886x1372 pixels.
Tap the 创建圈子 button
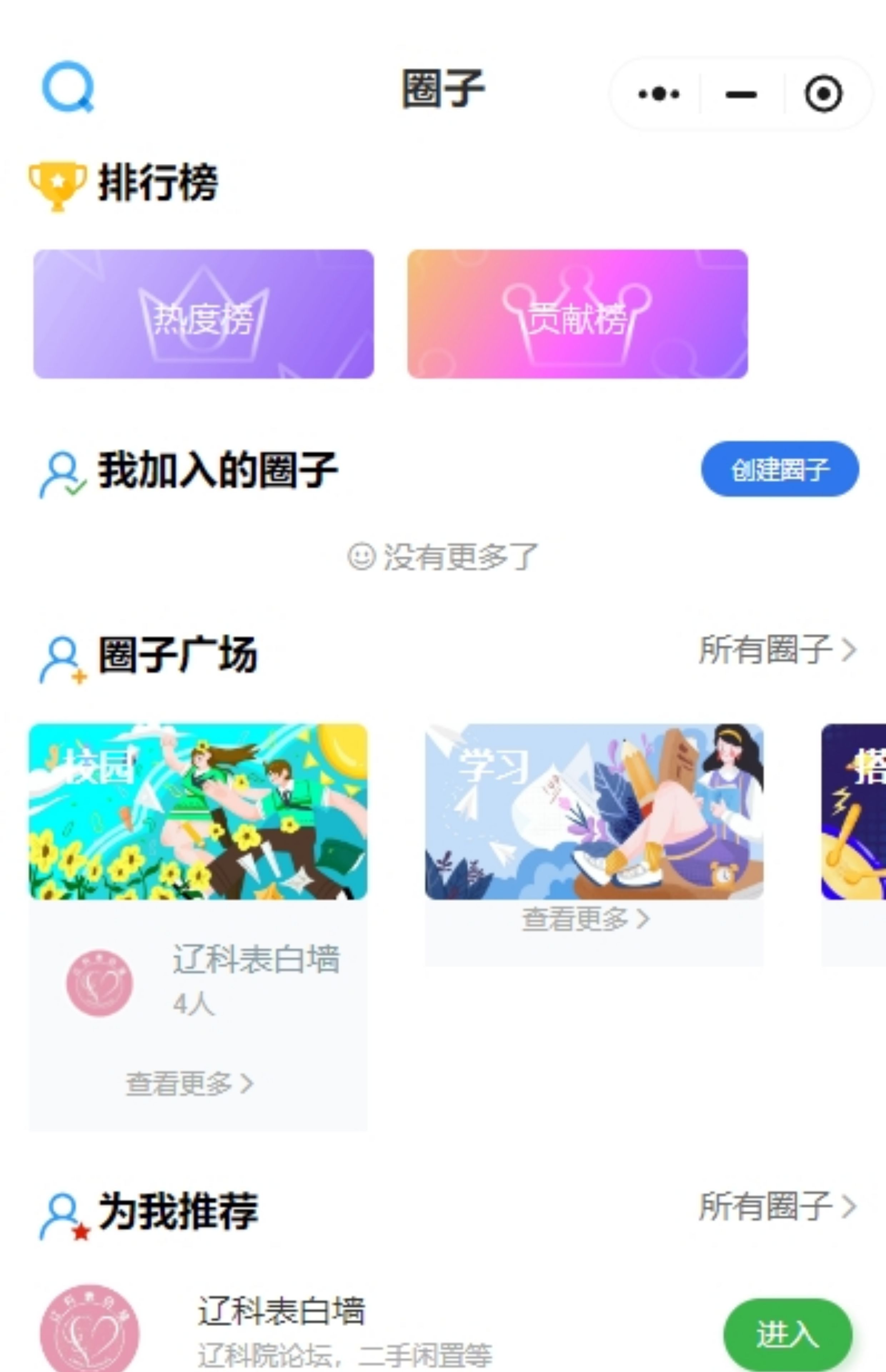point(780,469)
